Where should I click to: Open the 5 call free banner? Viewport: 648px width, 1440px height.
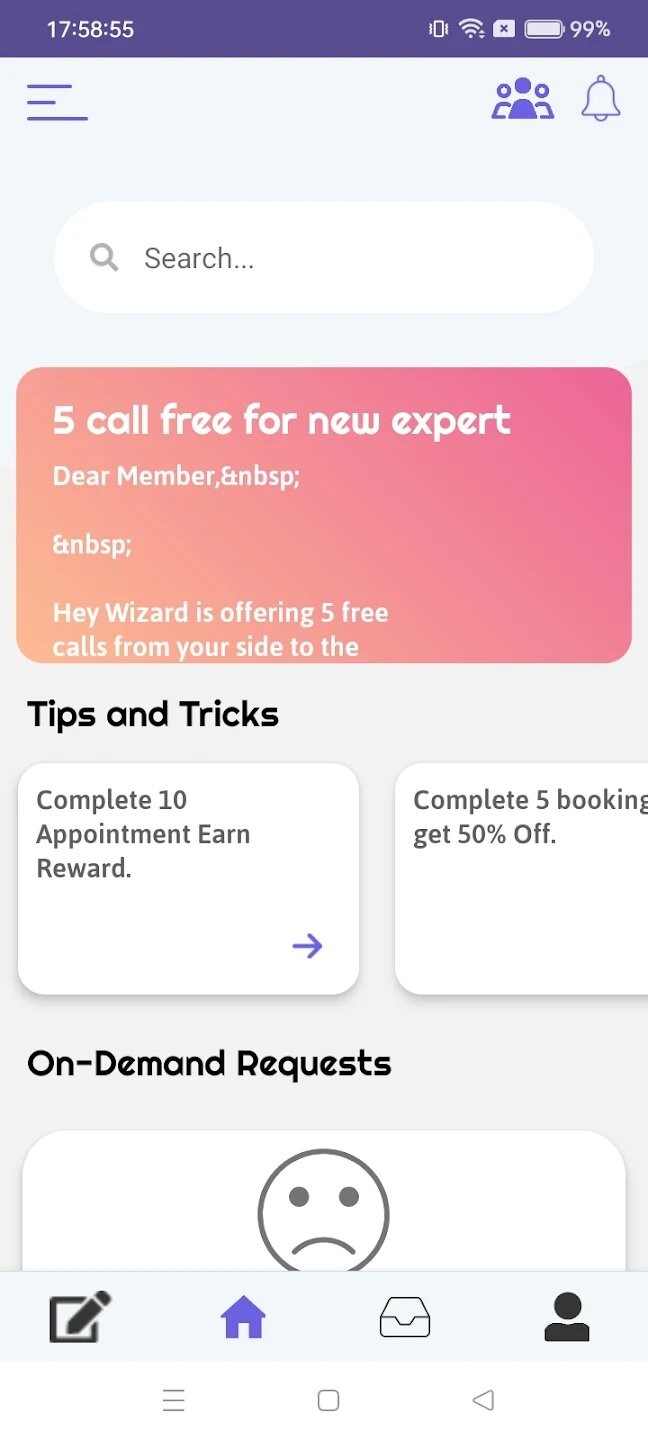coord(324,514)
